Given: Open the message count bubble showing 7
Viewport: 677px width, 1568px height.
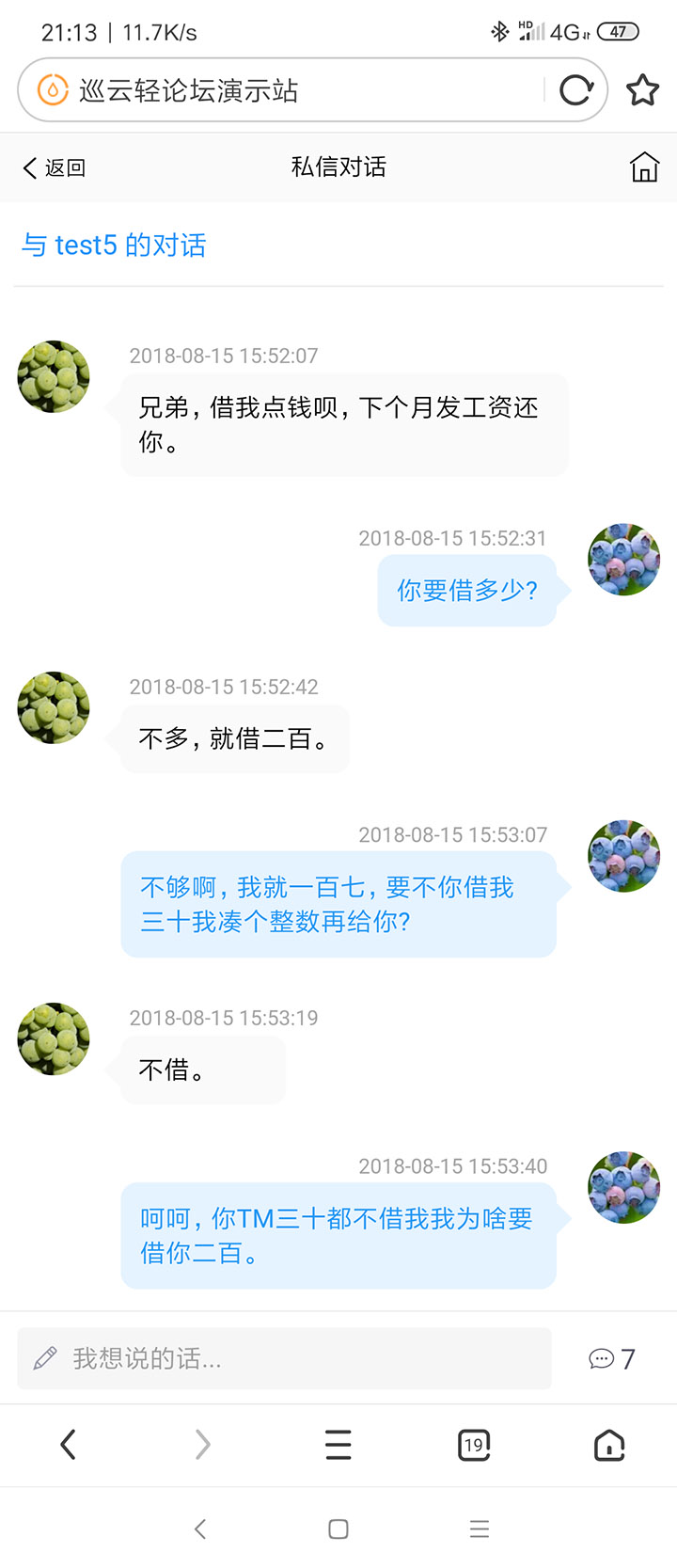Looking at the screenshot, I should tap(612, 1358).
